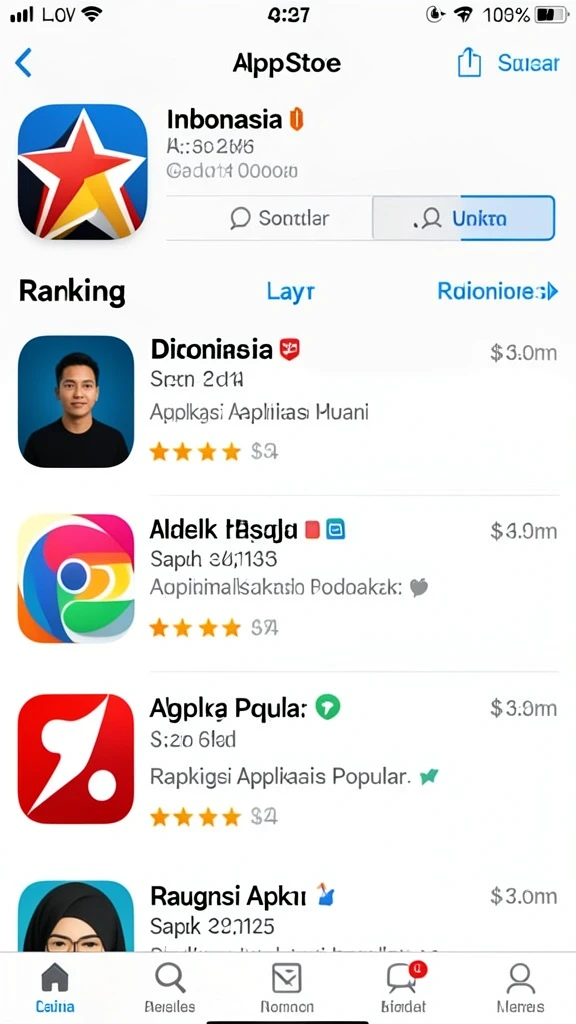The image size is (576, 1024).
Task: Switch to the Layr tab
Action: point(291,291)
